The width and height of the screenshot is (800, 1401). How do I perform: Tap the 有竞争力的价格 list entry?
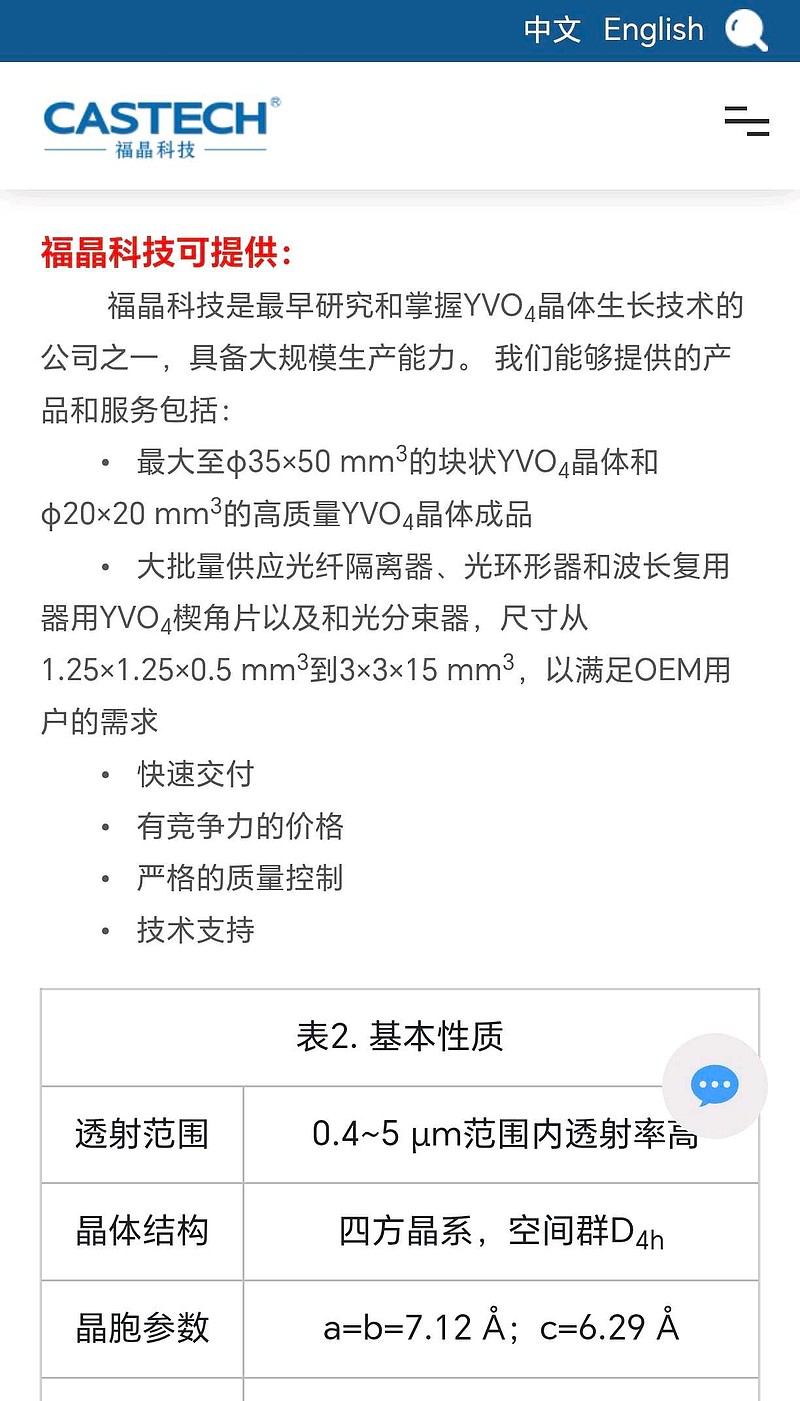point(238,826)
